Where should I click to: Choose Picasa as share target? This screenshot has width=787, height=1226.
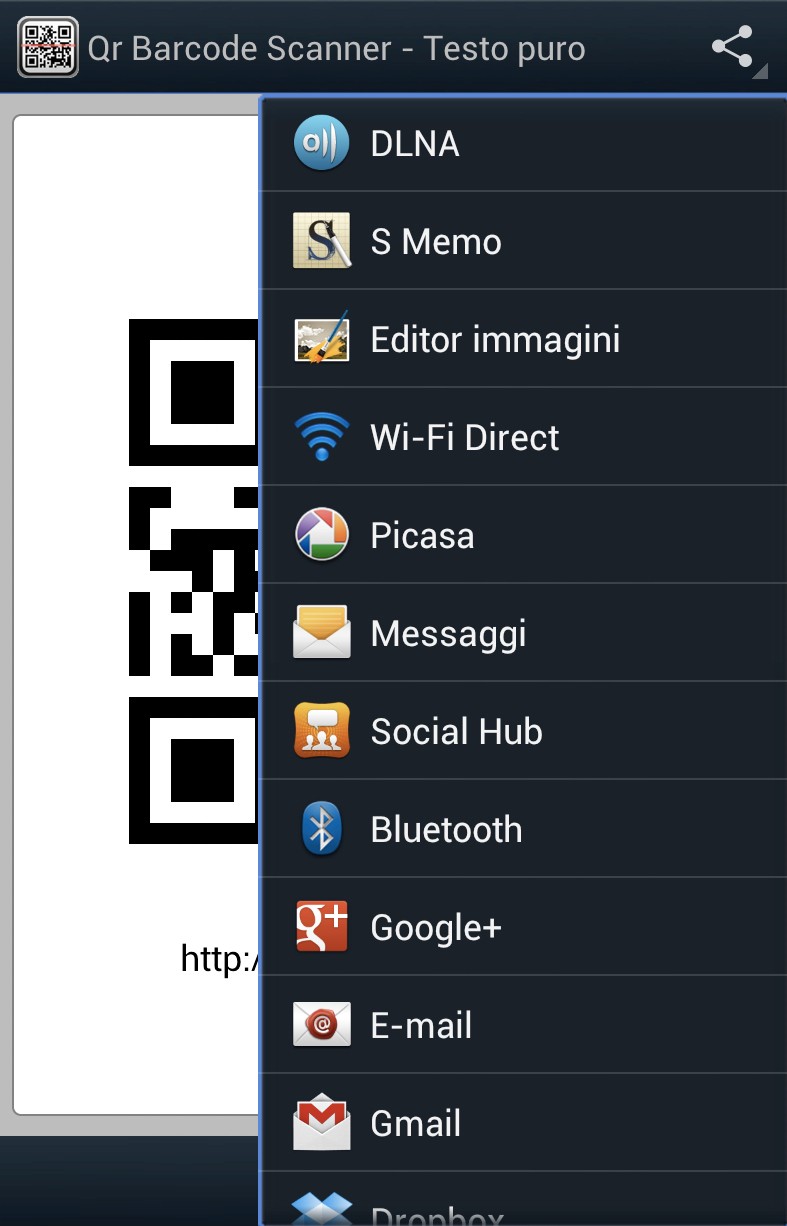pos(522,536)
